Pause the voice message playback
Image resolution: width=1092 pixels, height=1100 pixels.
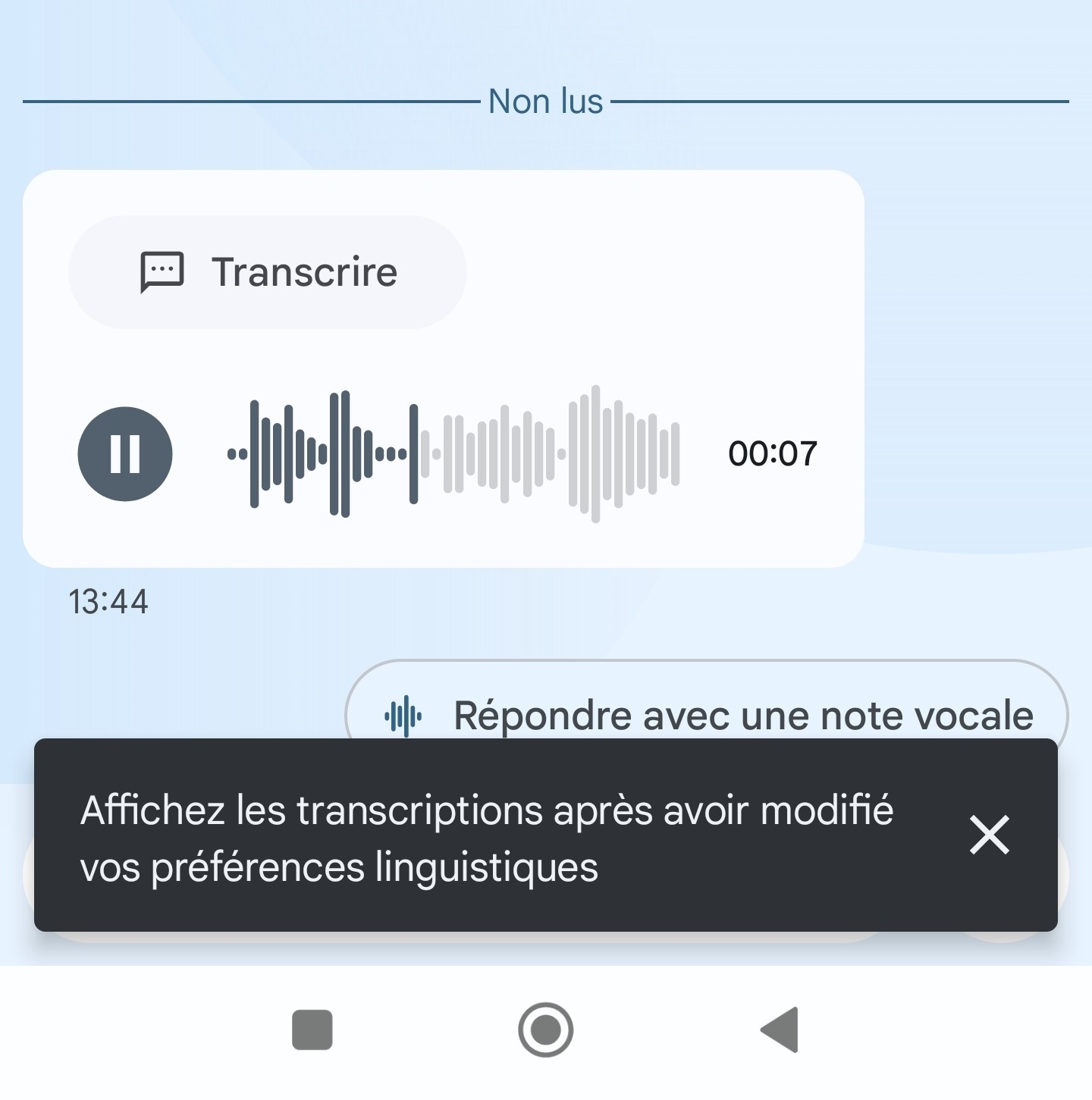pyautogui.click(x=125, y=454)
